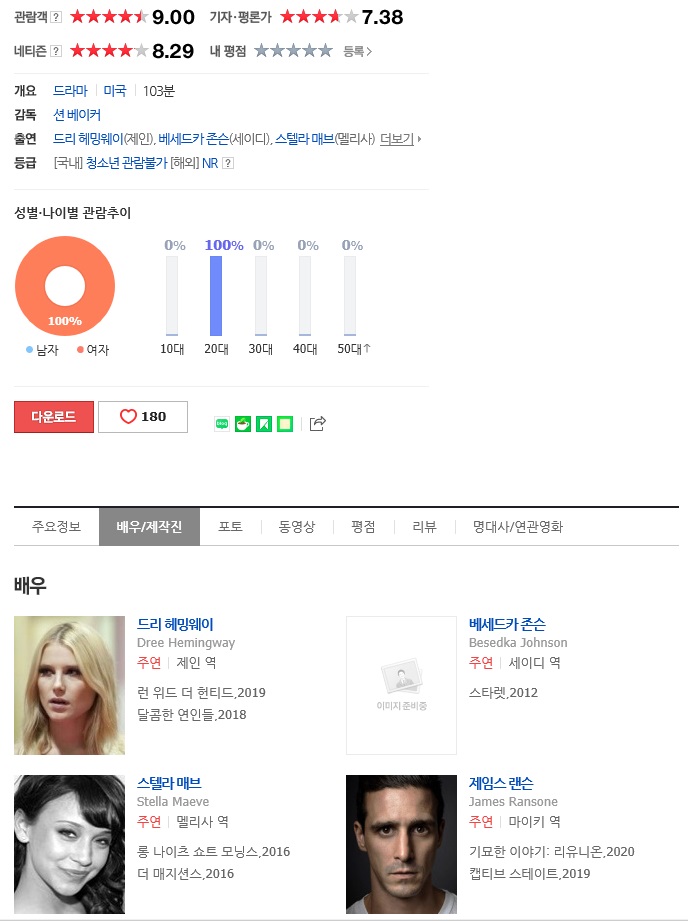Open the 미국 country link
The height and width of the screenshot is (921, 688).
115,91
